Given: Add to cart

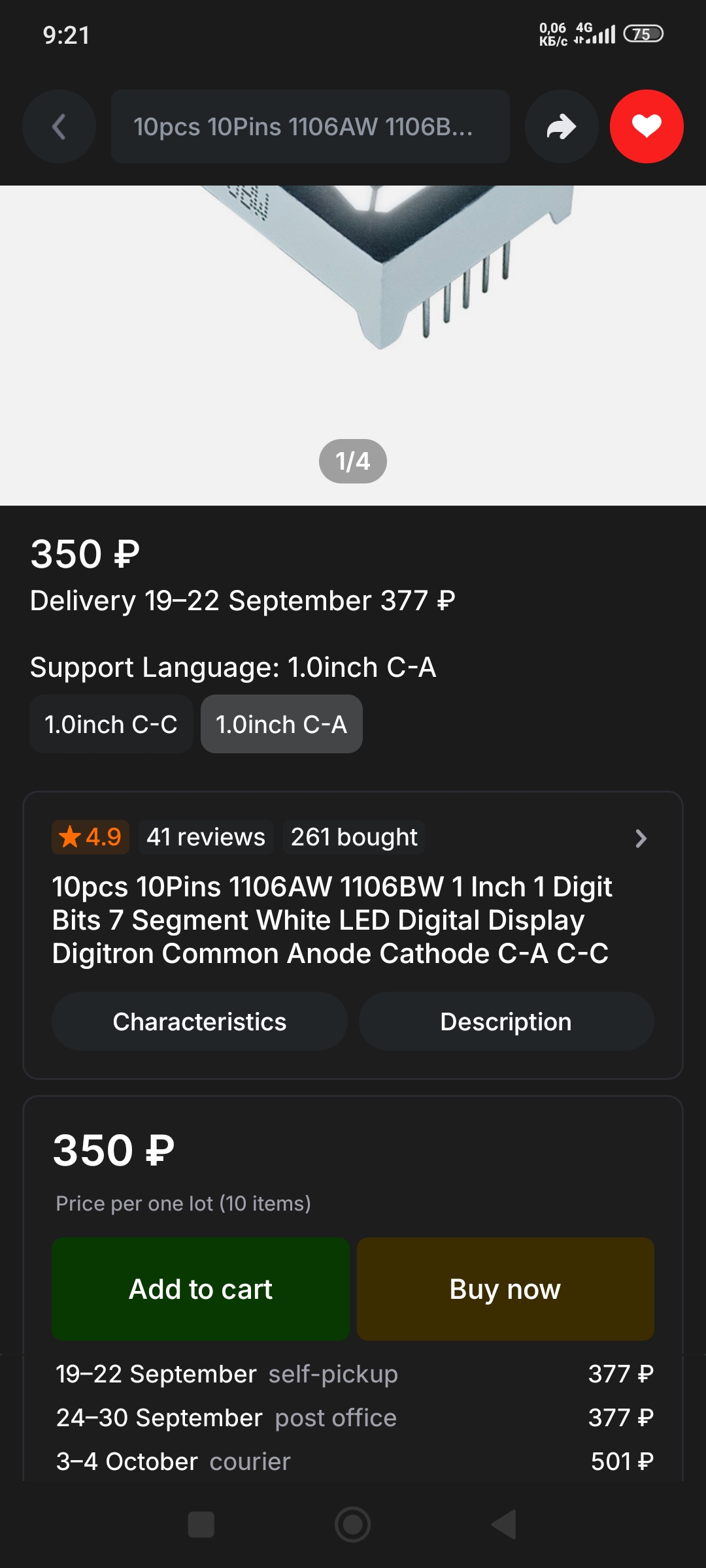Looking at the screenshot, I should [201, 1289].
